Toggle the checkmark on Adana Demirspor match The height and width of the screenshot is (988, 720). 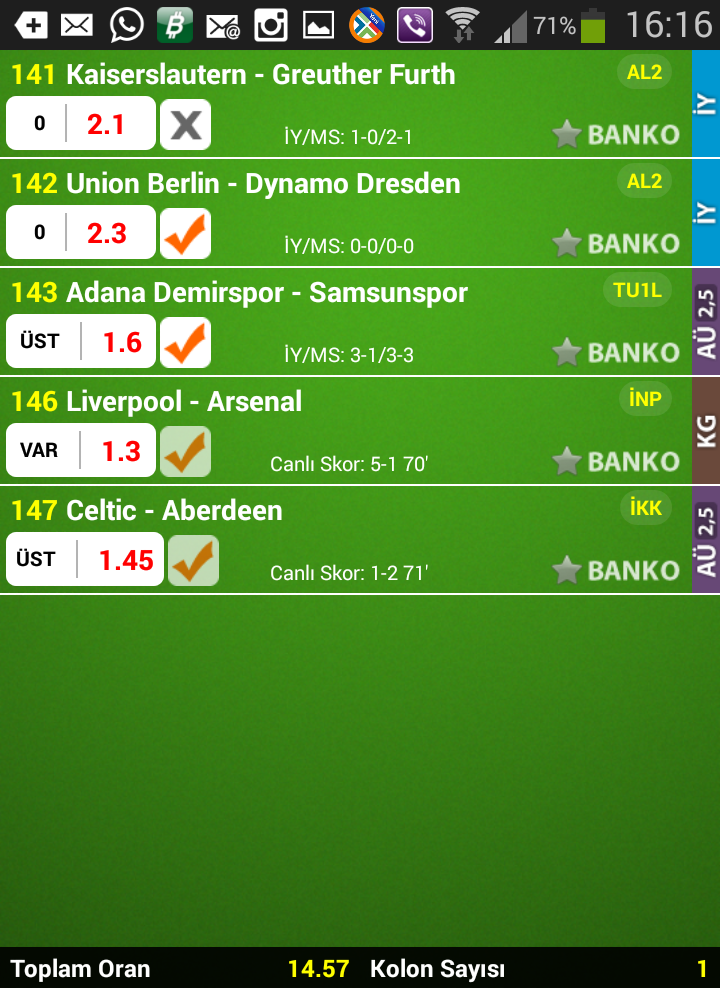click(185, 342)
